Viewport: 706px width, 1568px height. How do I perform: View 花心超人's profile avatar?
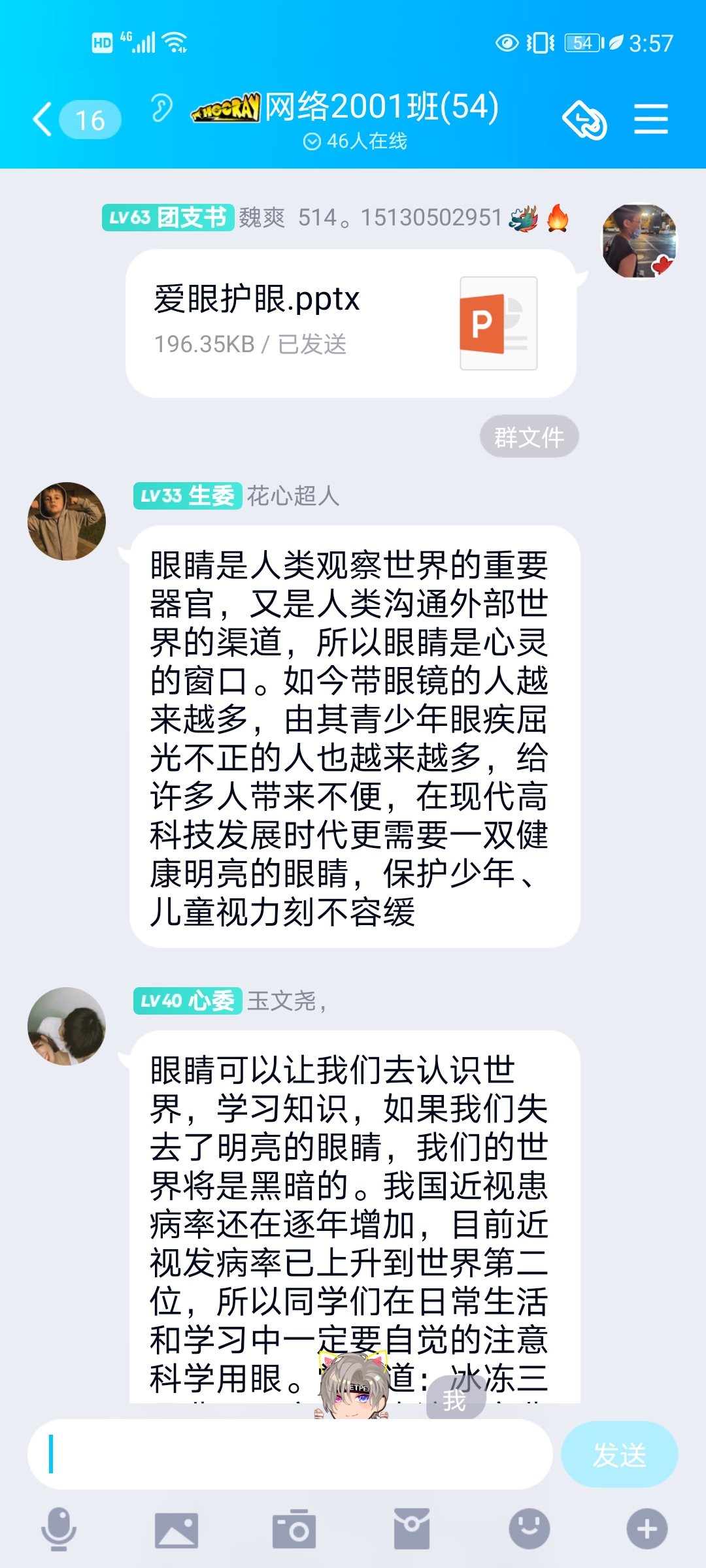pyautogui.click(x=67, y=521)
